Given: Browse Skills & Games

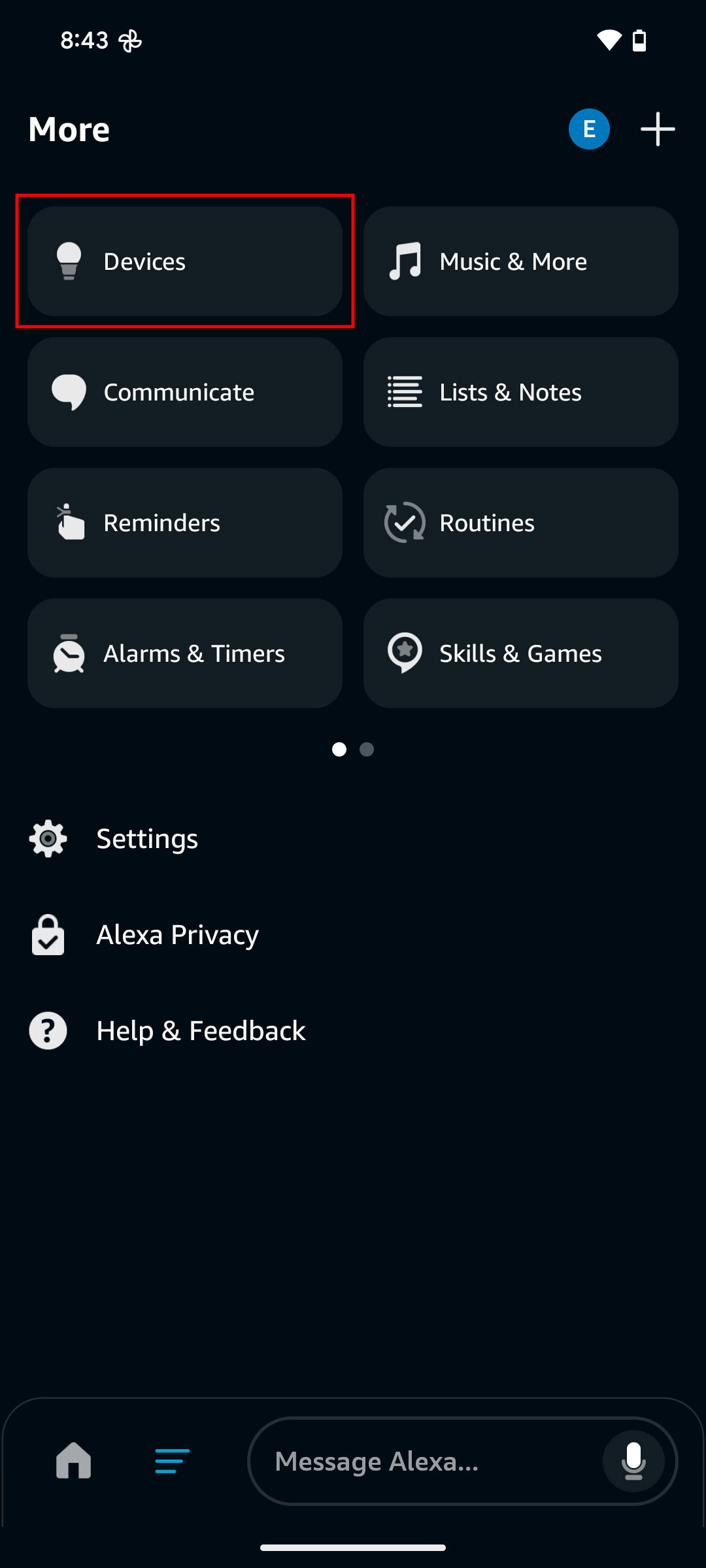Looking at the screenshot, I should (x=520, y=653).
